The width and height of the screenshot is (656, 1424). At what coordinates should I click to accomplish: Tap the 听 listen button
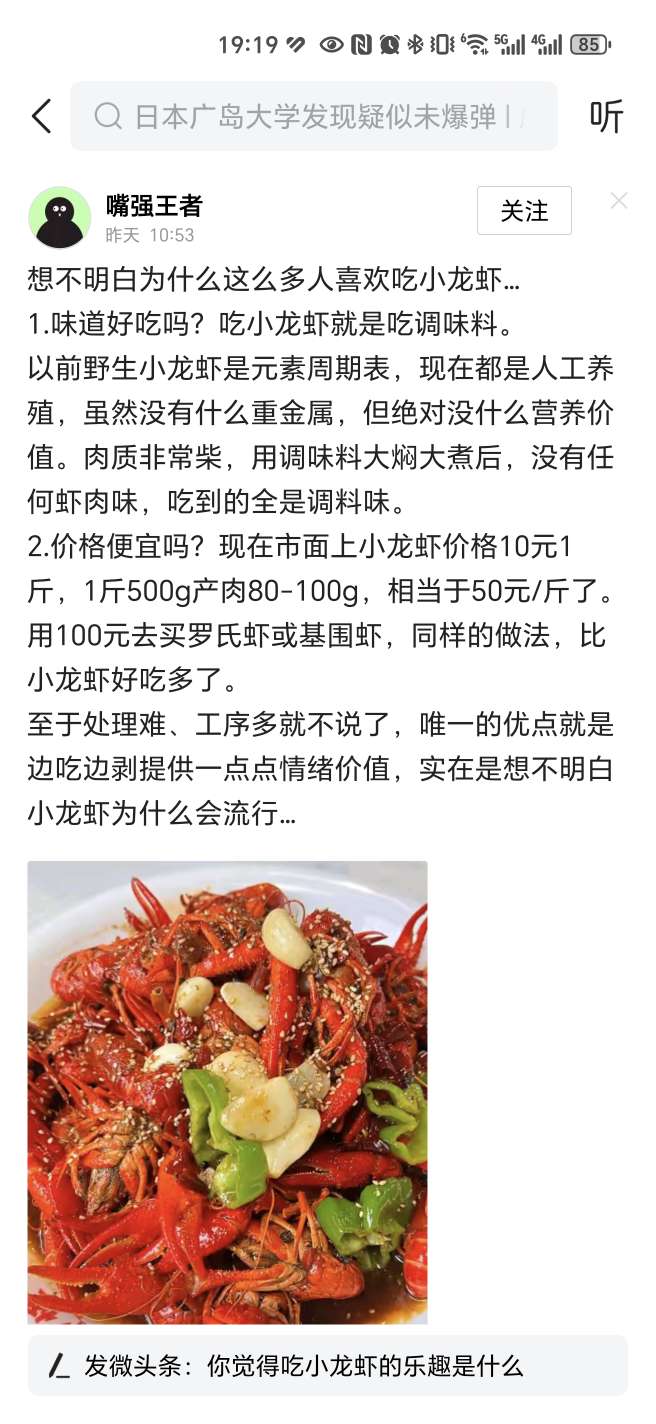(606, 117)
